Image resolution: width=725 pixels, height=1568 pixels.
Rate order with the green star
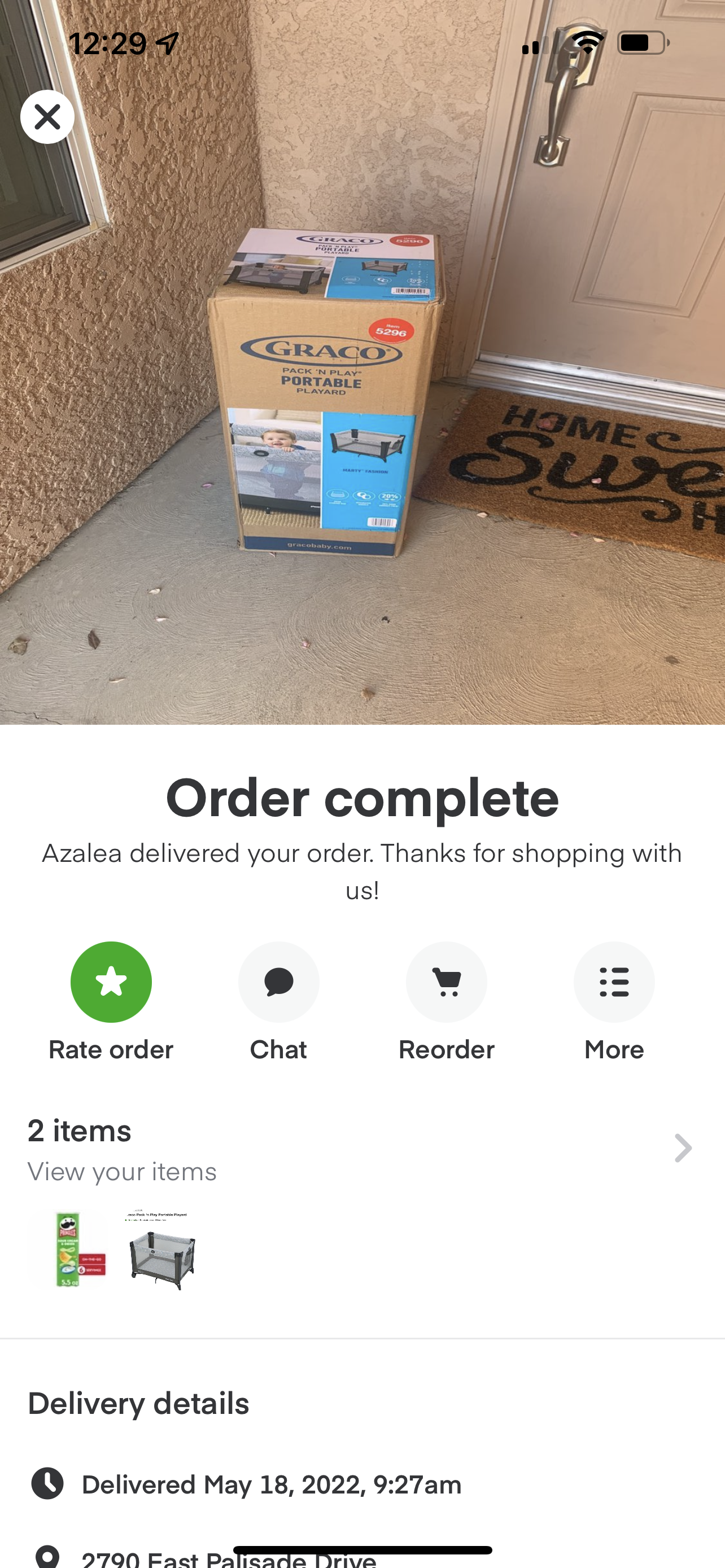click(111, 982)
